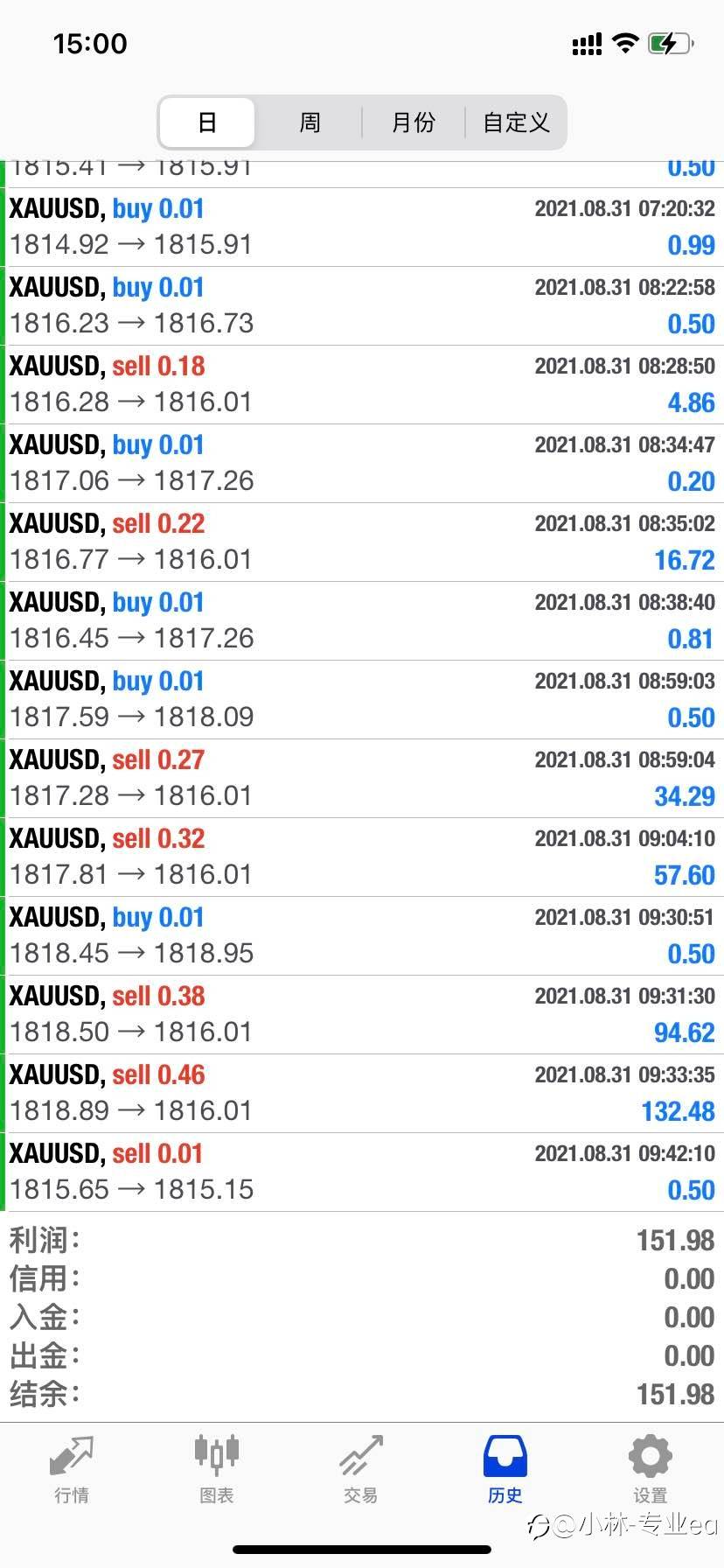Switch to the 月份 period
This screenshot has height=1568, width=724.
click(x=413, y=122)
